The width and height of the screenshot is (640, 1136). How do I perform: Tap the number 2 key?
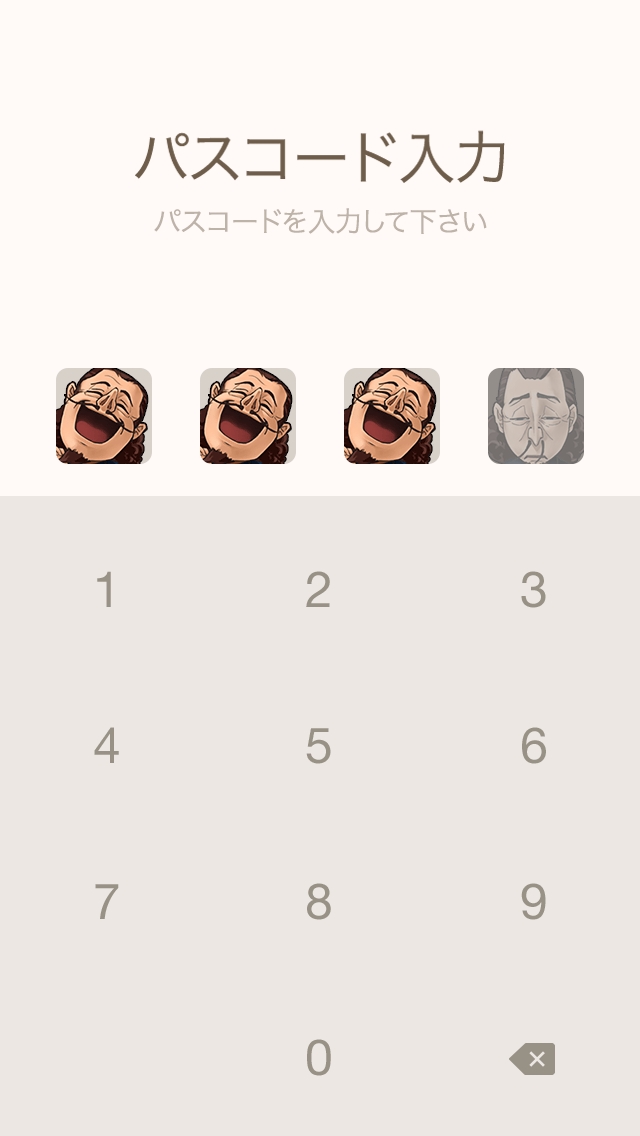[x=318, y=590]
